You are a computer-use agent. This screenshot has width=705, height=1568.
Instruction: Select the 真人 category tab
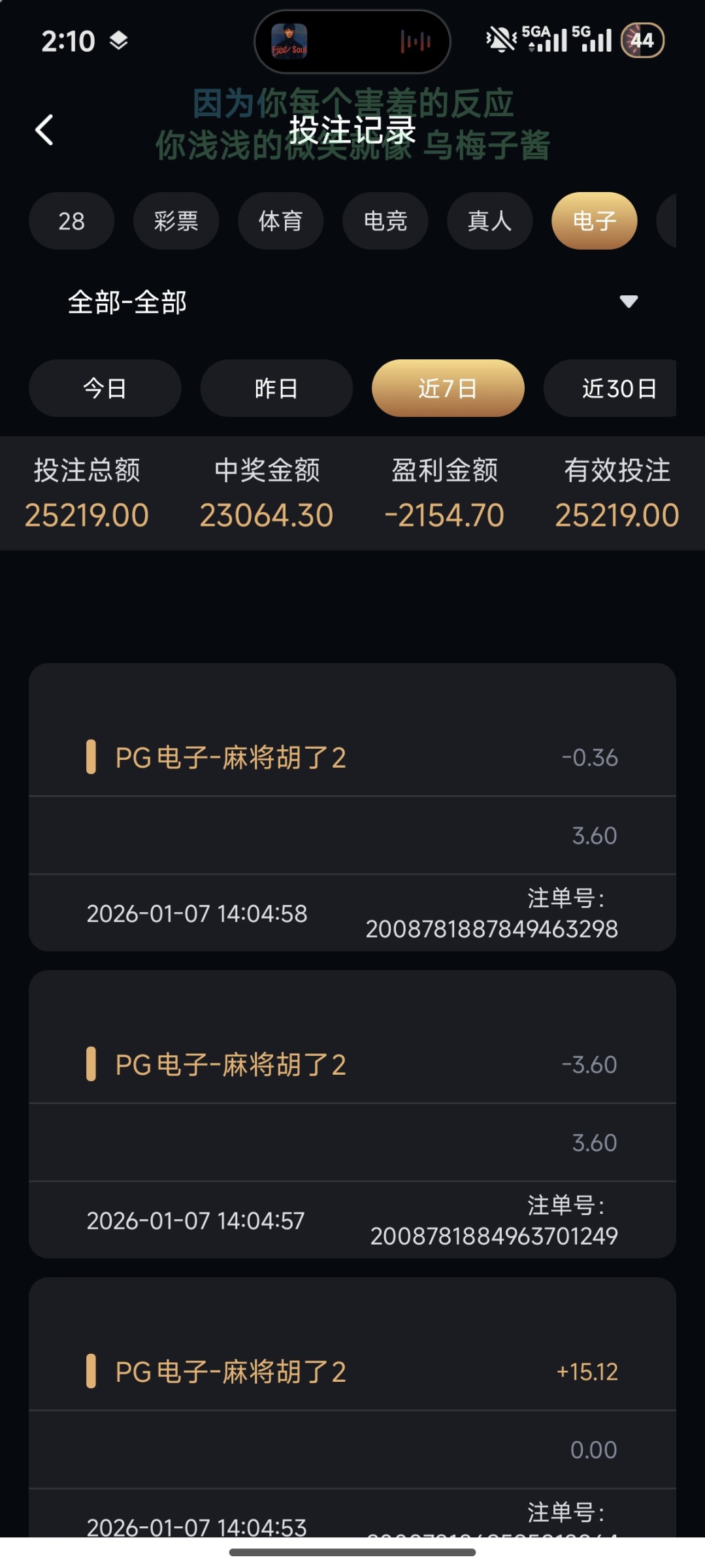(489, 221)
